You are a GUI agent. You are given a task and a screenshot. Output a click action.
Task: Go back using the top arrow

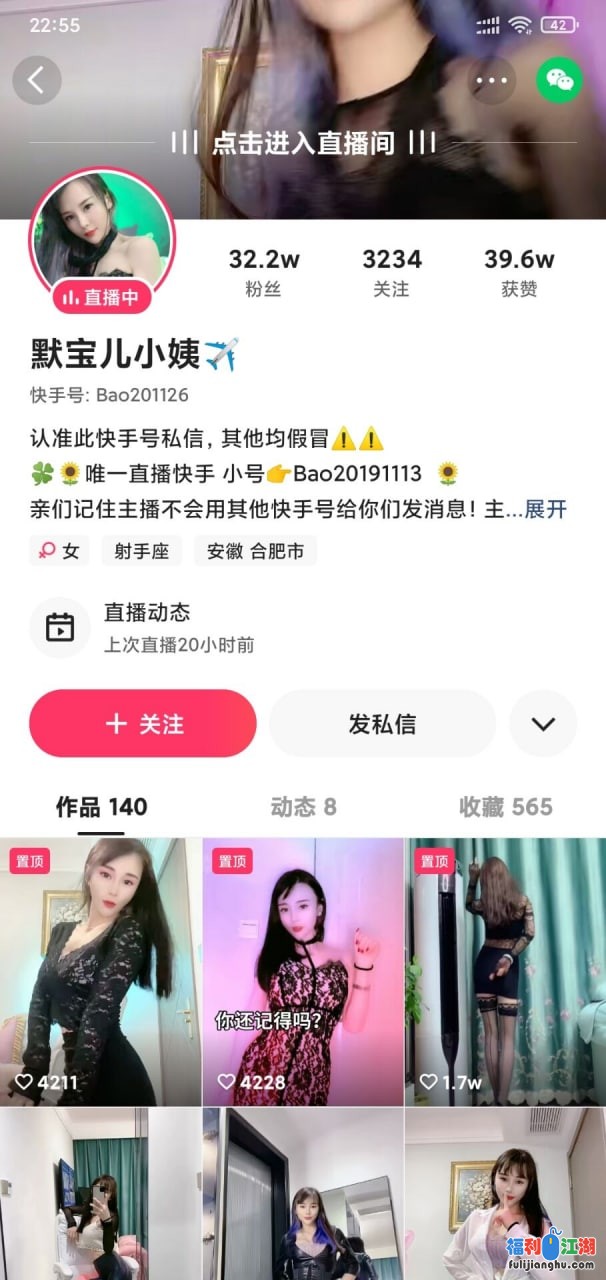(x=37, y=80)
